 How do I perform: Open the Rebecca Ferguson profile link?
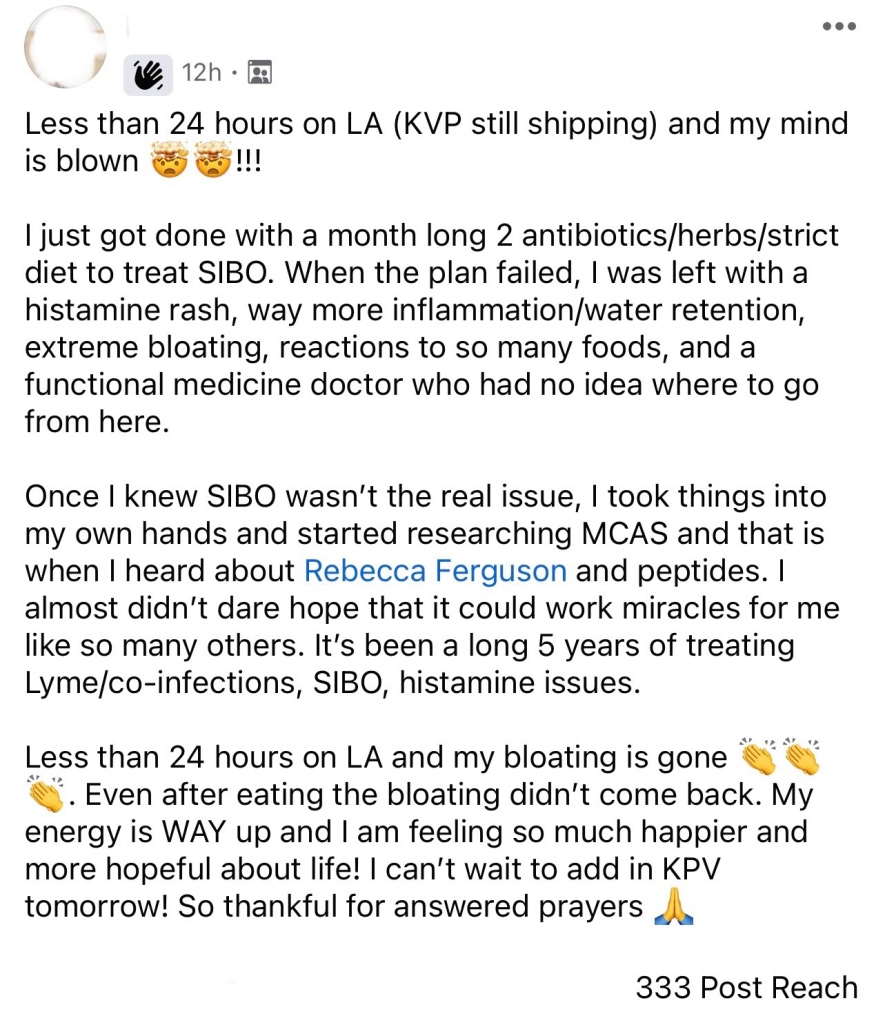tap(434, 571)
